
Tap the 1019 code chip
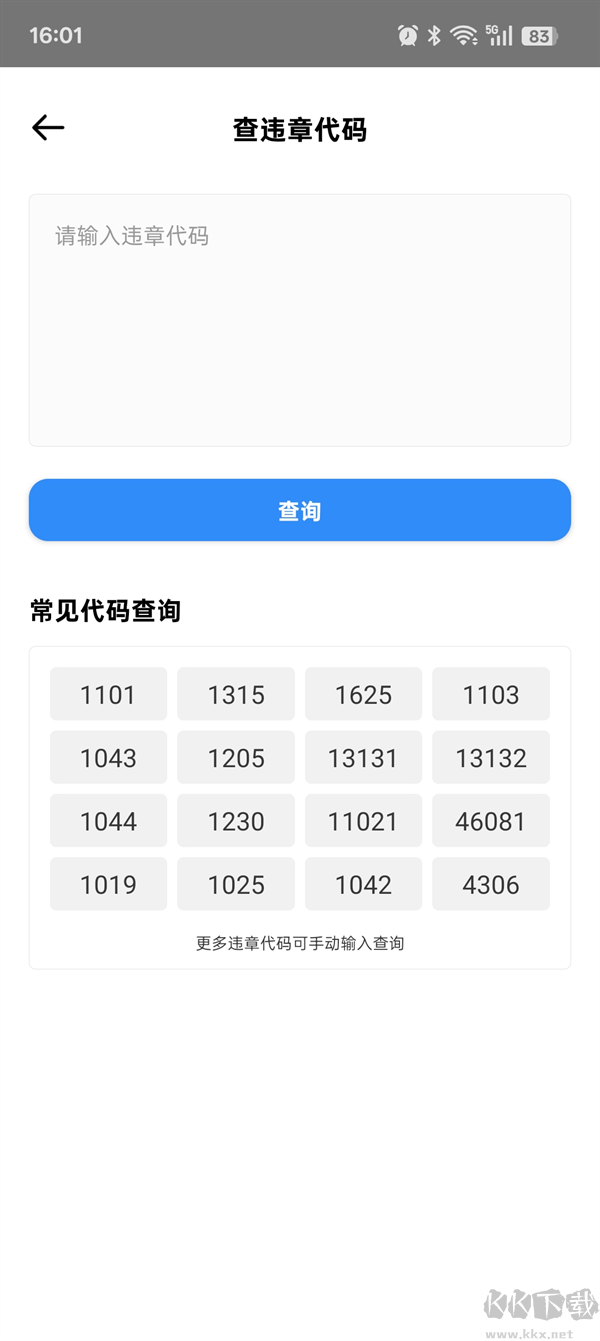click(108, 884)
